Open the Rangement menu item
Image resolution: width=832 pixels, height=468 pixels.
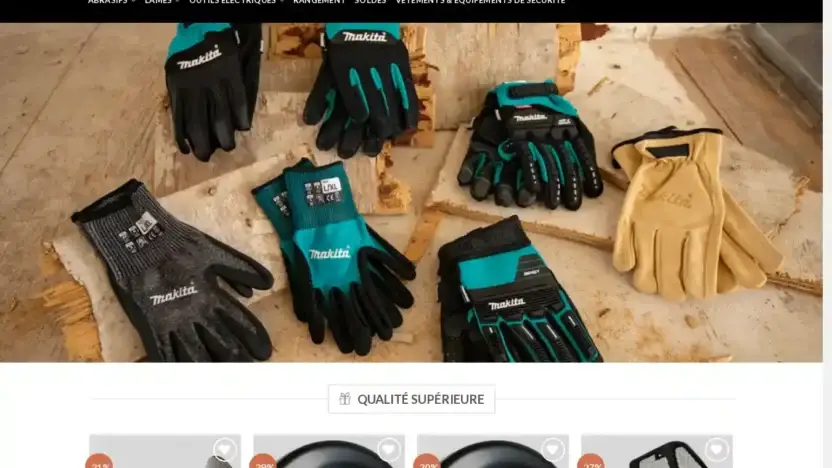coord(319,3)
